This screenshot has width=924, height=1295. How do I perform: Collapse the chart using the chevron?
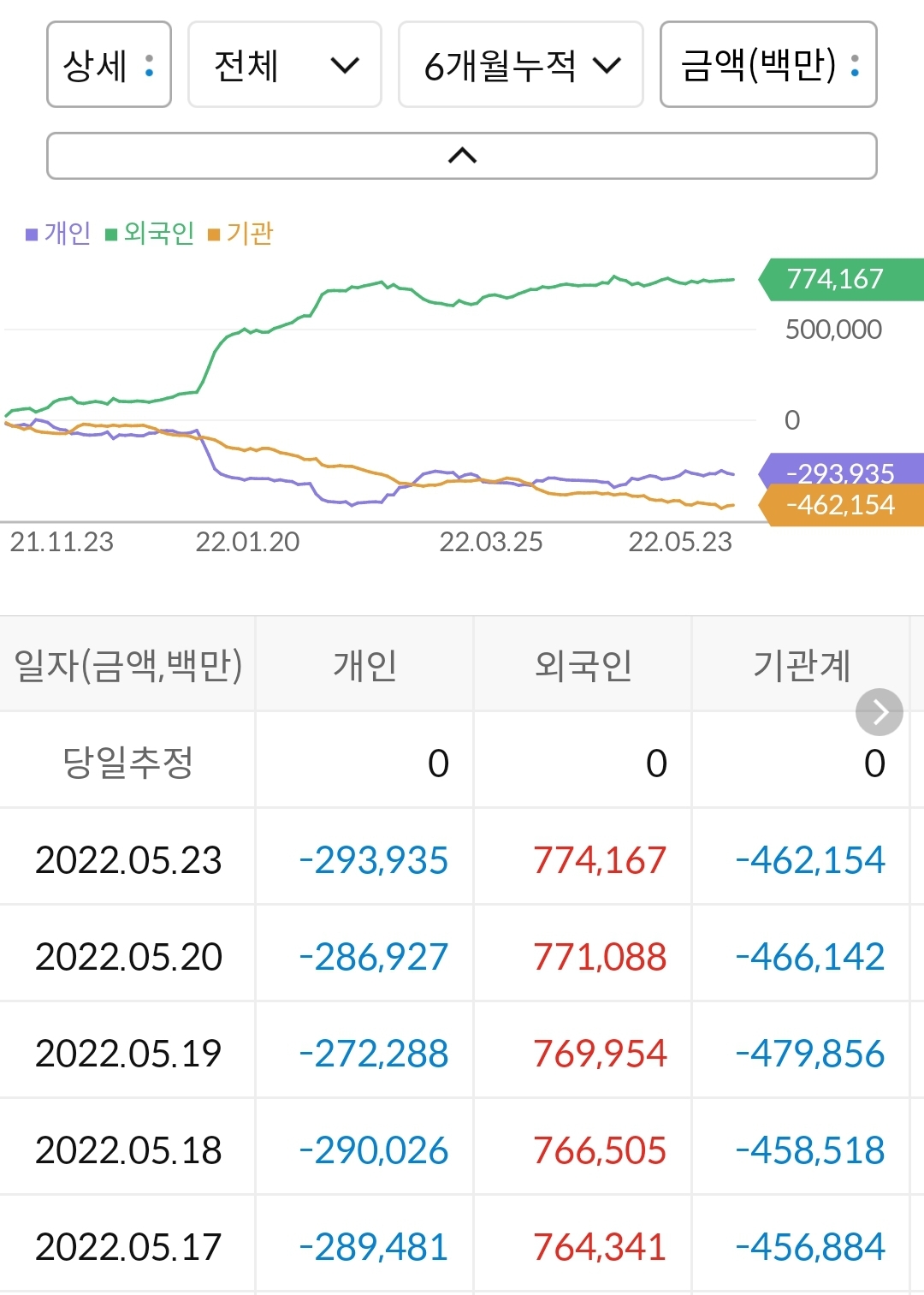(x=462, y=156)
